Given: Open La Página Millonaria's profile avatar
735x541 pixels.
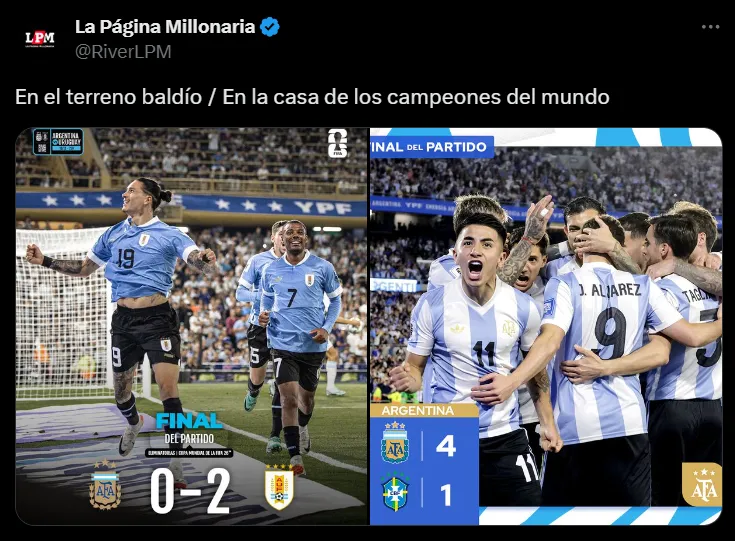Looking at the screenshot, I should (39, 39).
